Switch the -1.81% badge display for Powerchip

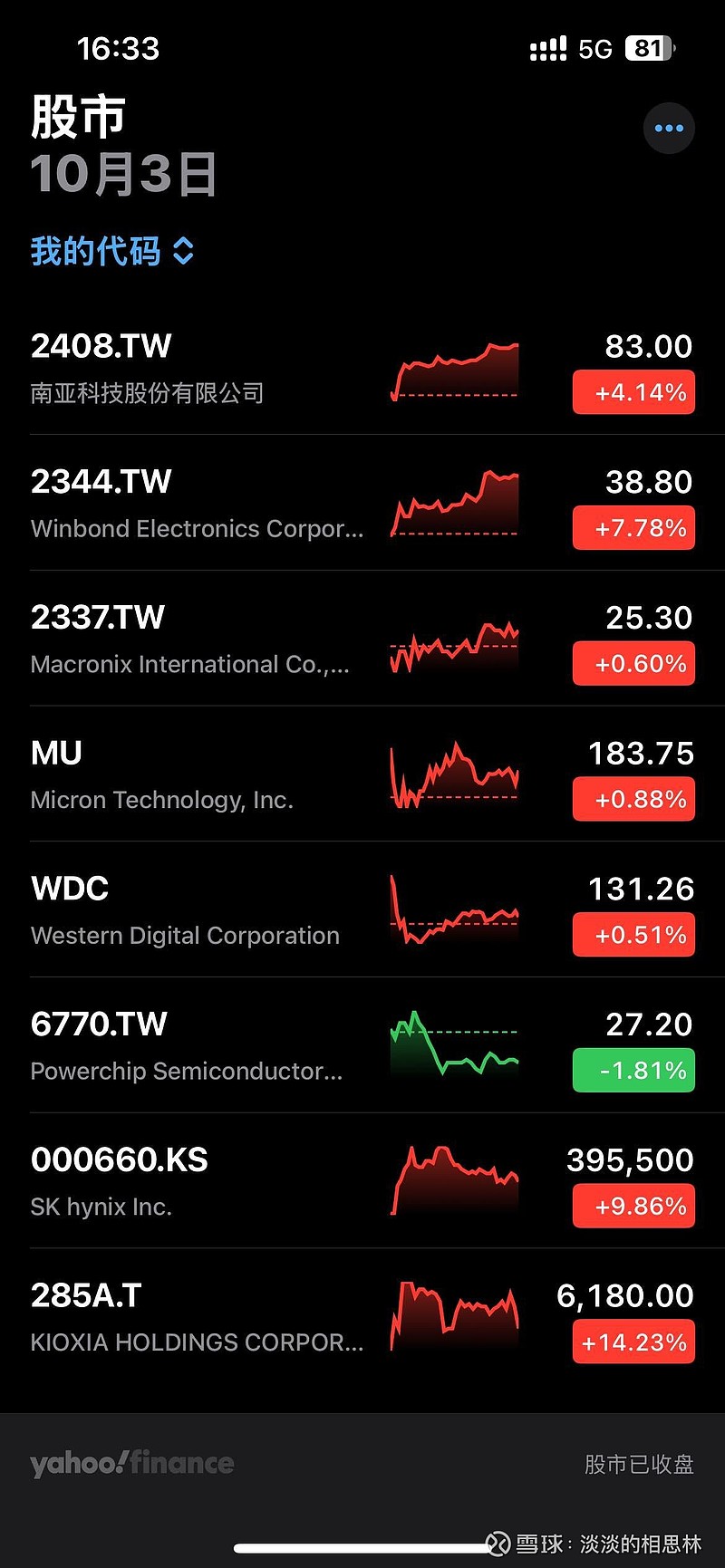click(x=633, y=1071)
